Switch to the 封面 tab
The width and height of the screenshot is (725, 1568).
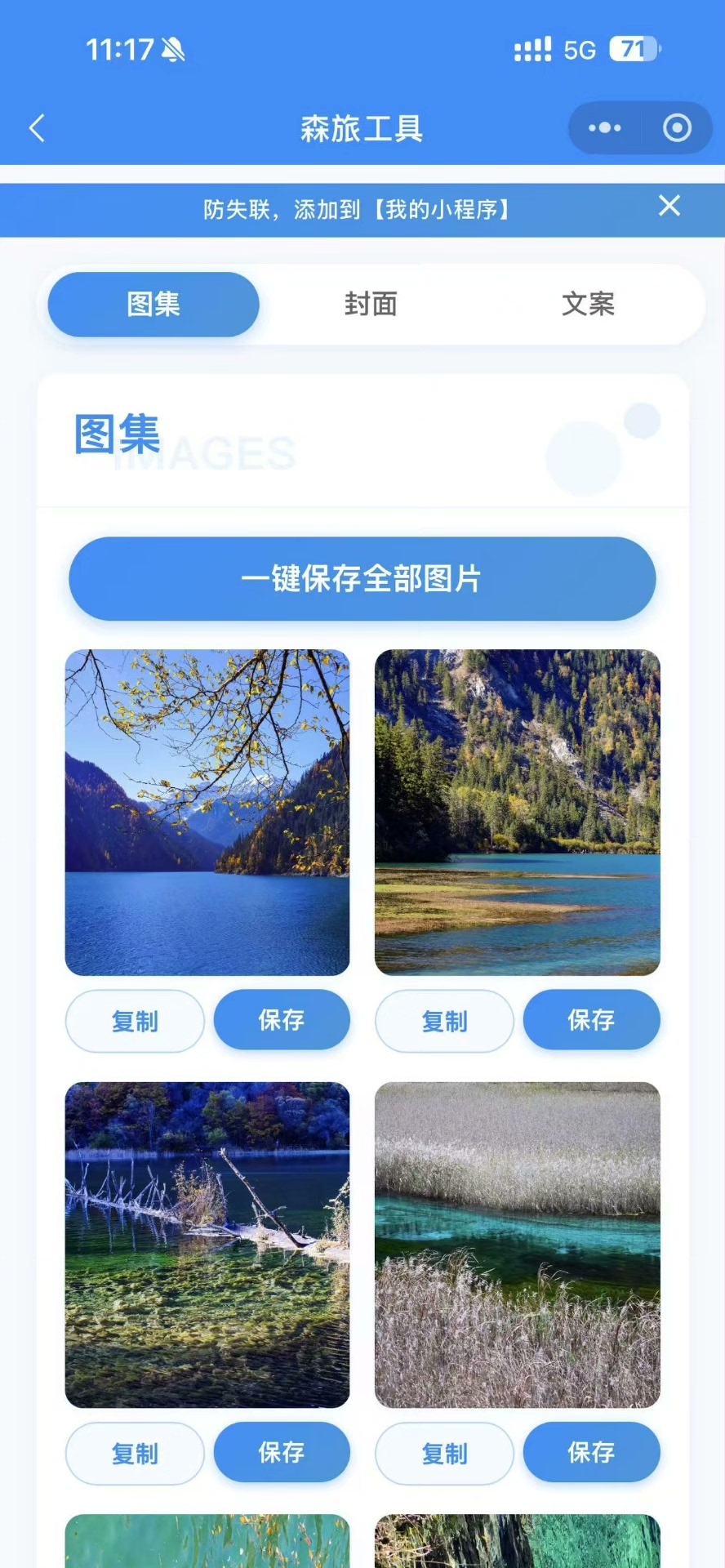[x=371, y=305]
